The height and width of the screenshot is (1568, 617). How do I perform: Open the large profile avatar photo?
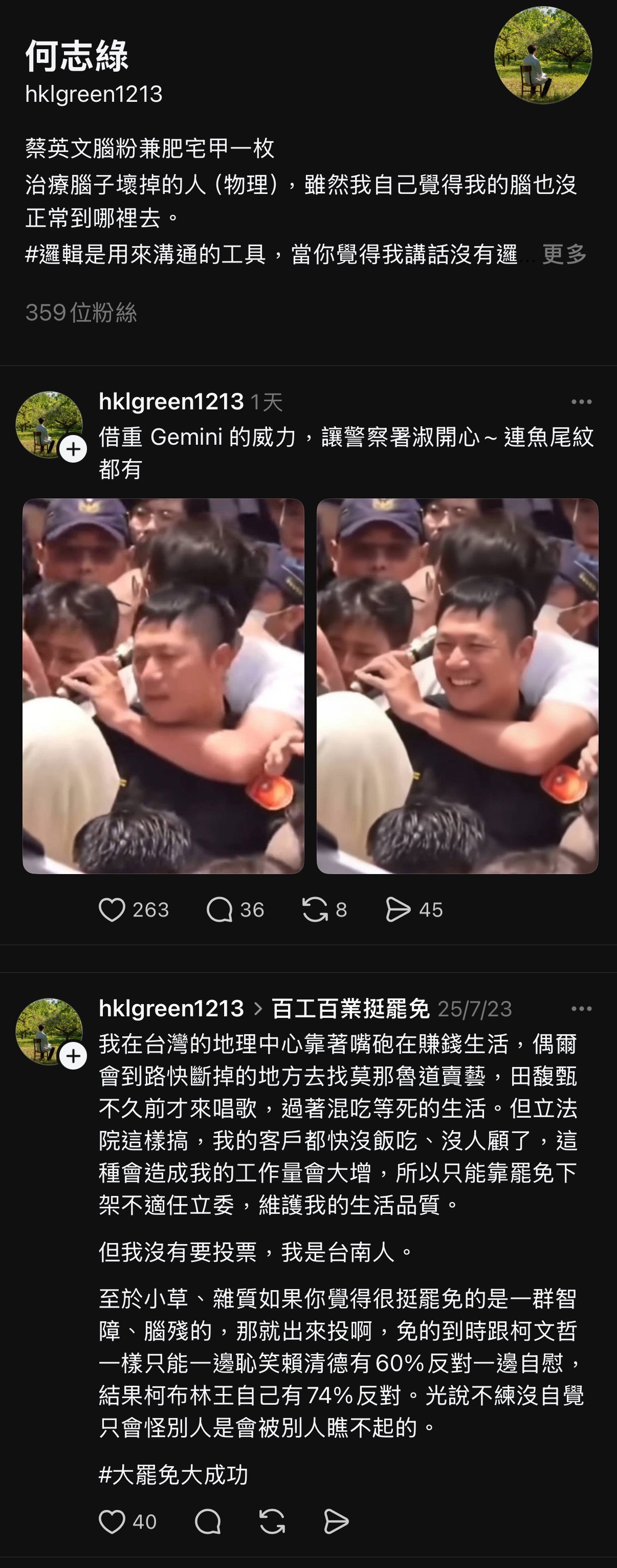tap(543, 55)
